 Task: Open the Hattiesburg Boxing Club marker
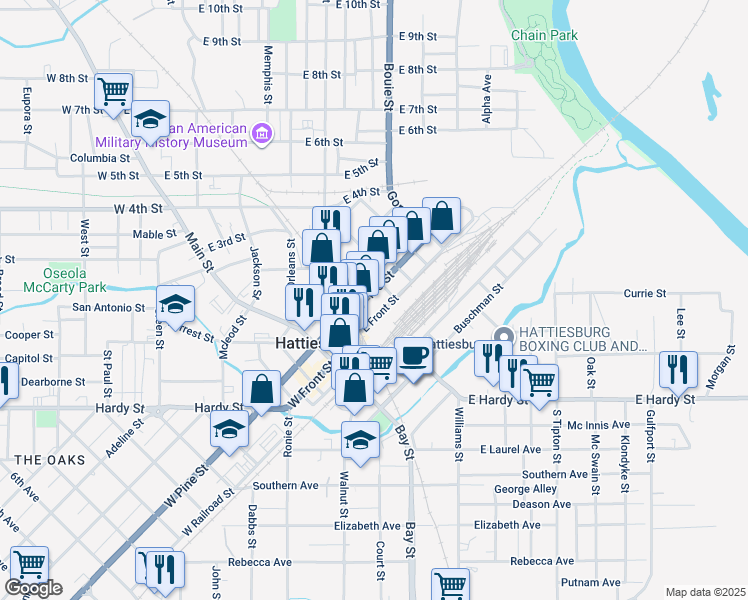503,337
